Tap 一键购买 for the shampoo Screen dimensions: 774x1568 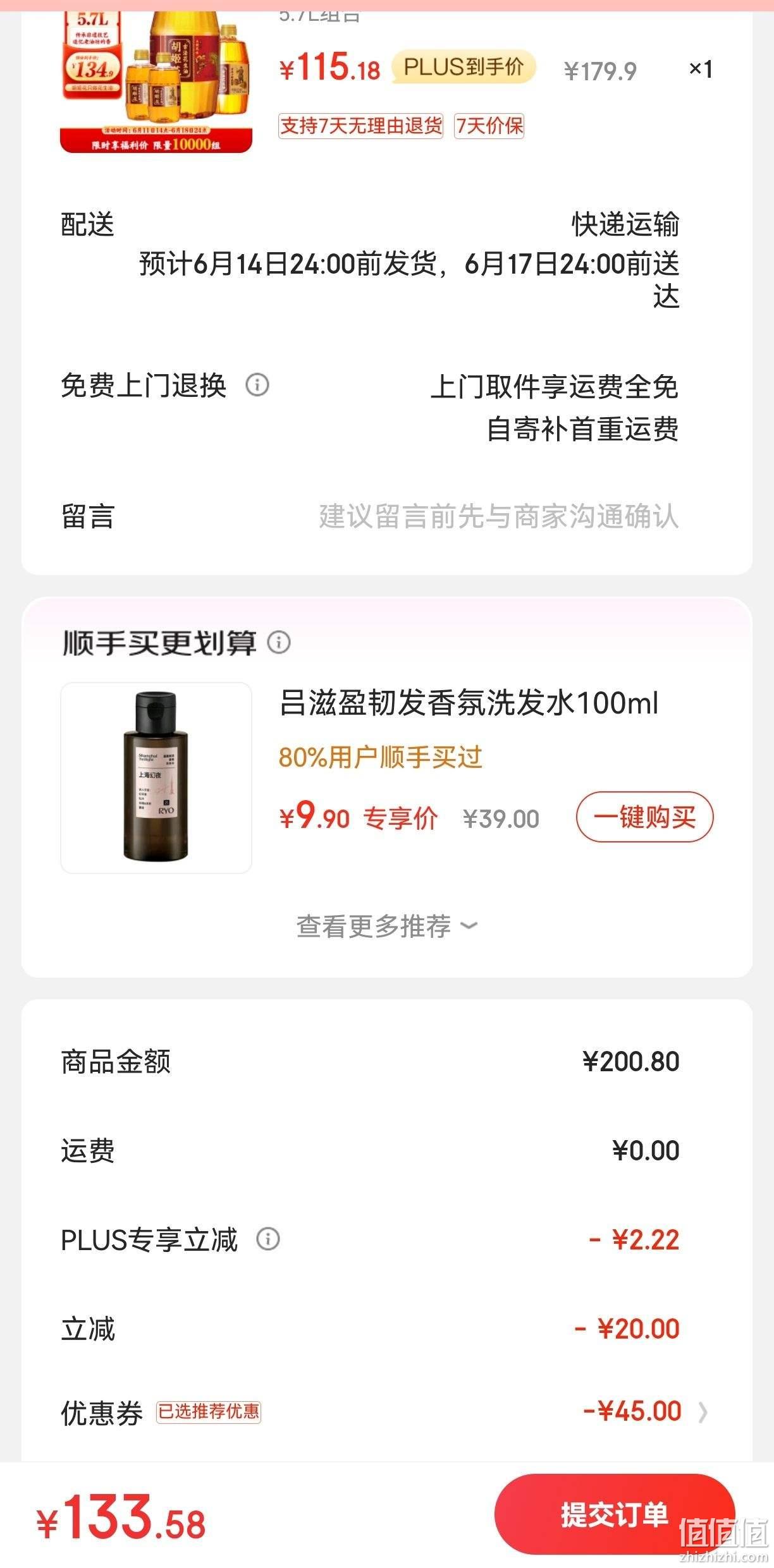(644, 817)
